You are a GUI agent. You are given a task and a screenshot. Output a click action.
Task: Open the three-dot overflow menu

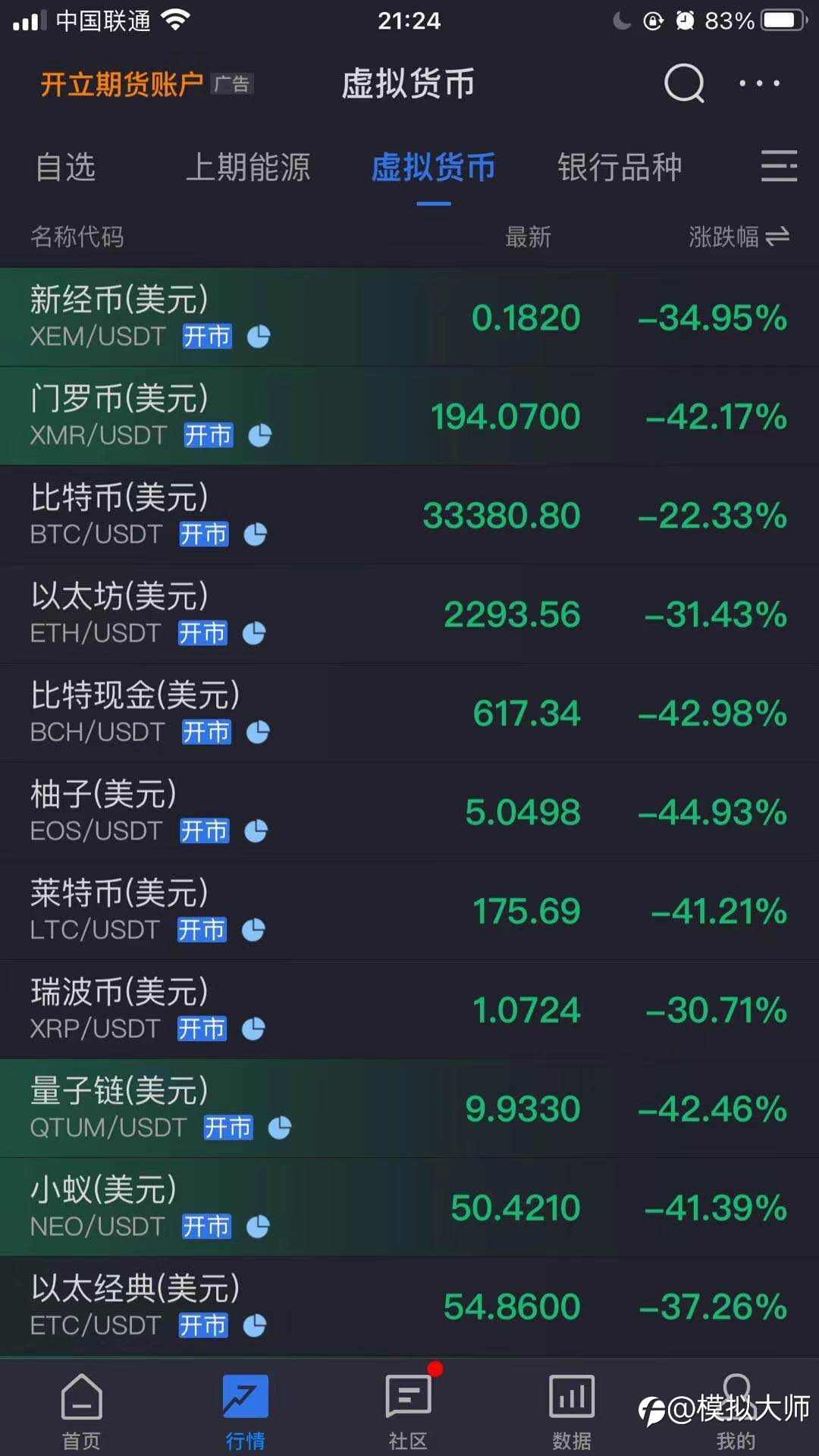pos(760,83)
